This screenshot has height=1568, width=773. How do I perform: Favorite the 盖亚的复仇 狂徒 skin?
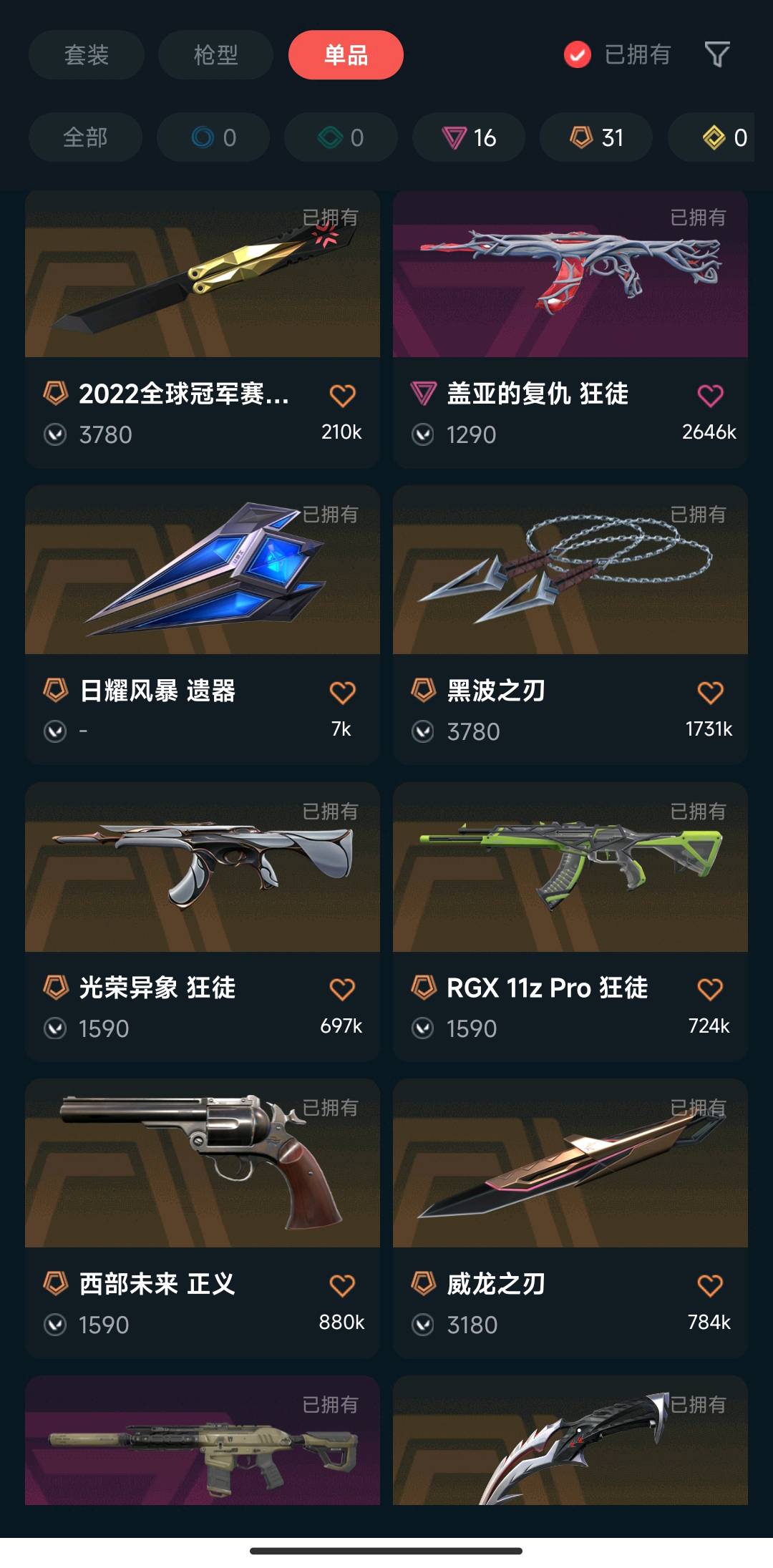(x=710, y=396)
